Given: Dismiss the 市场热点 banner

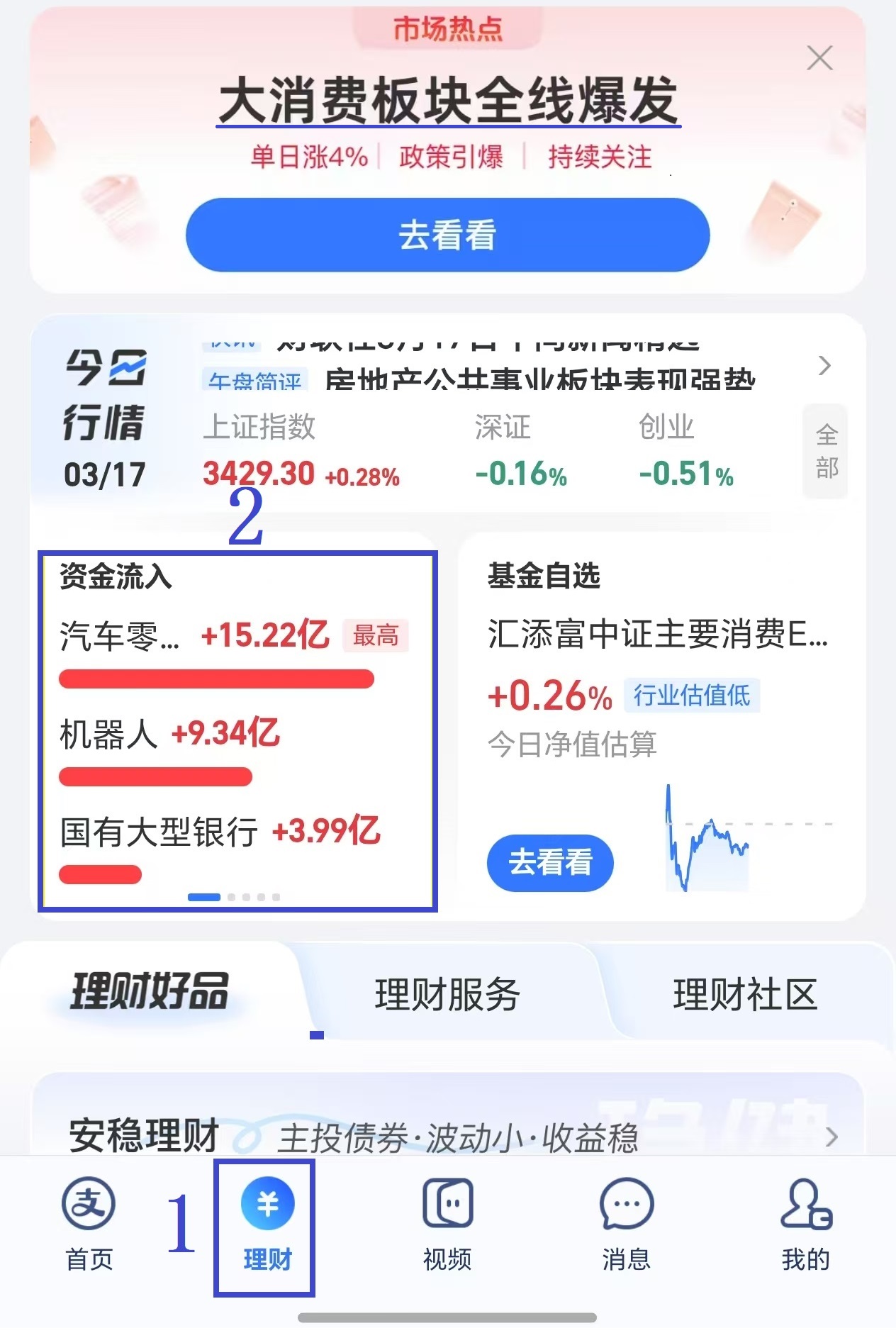Looking at the screenshot, I should click(x=819, y=58).
